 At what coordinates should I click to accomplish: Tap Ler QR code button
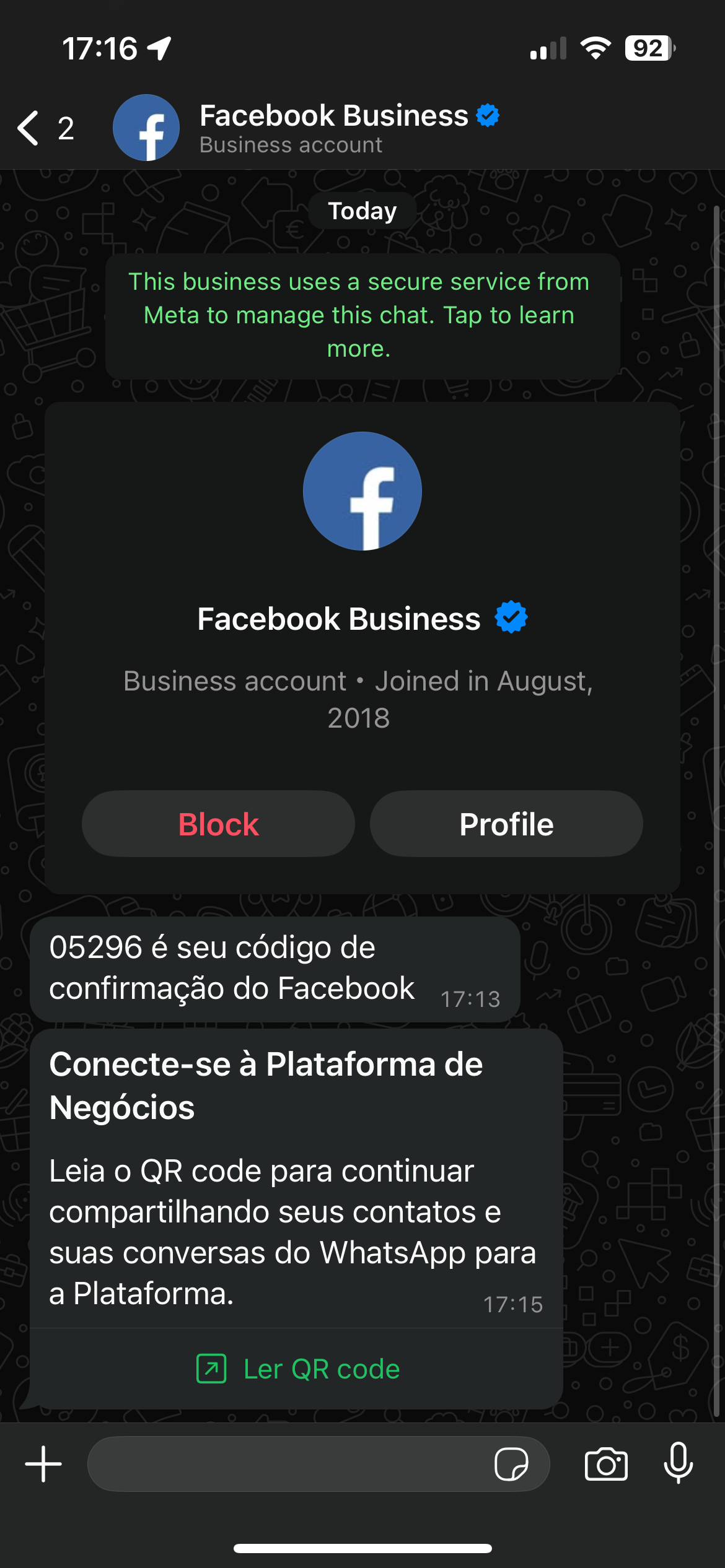(x=297, y=1369)
